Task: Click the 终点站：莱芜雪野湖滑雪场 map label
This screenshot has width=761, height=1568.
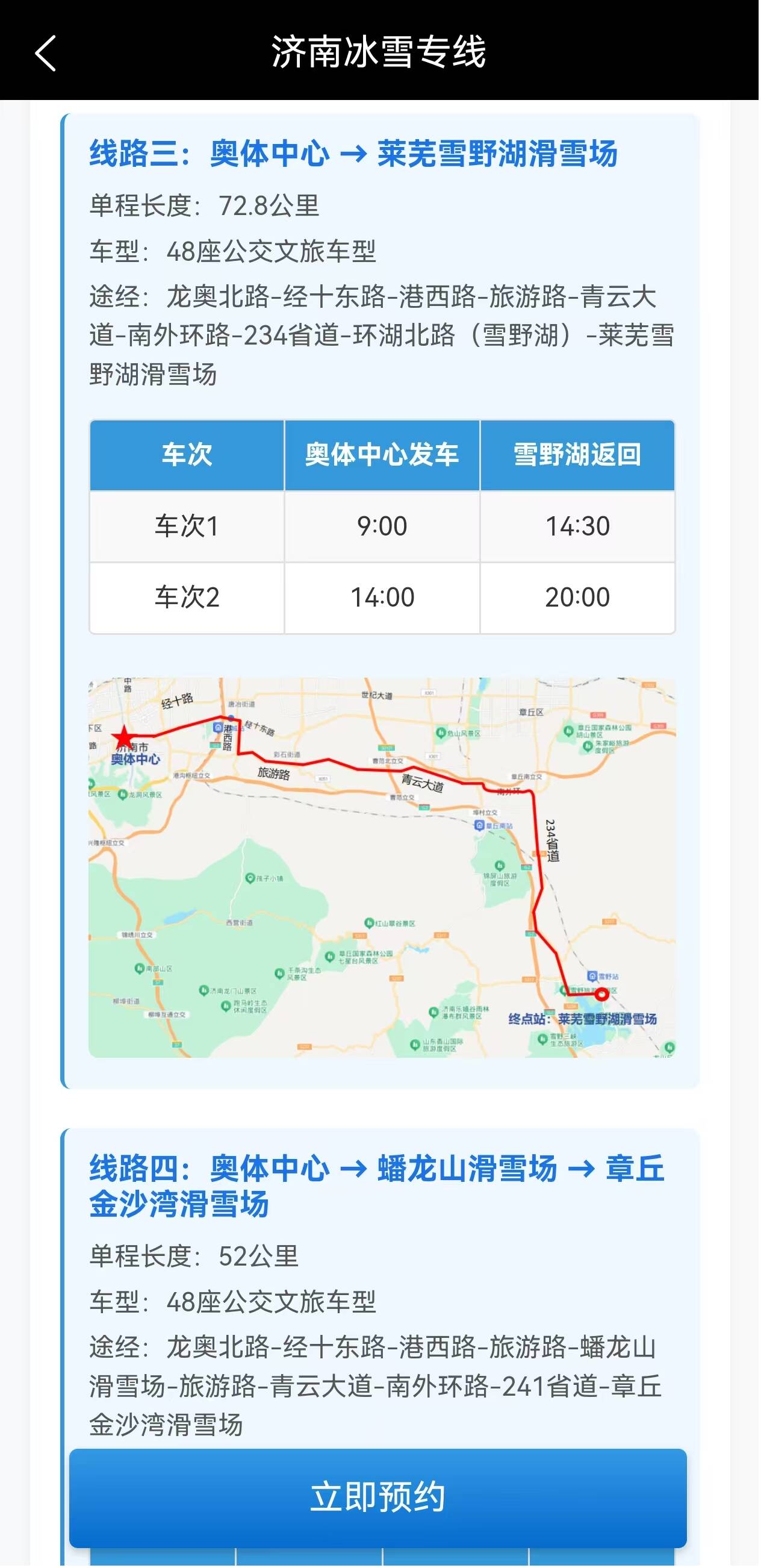Action: click(584, 1019)
